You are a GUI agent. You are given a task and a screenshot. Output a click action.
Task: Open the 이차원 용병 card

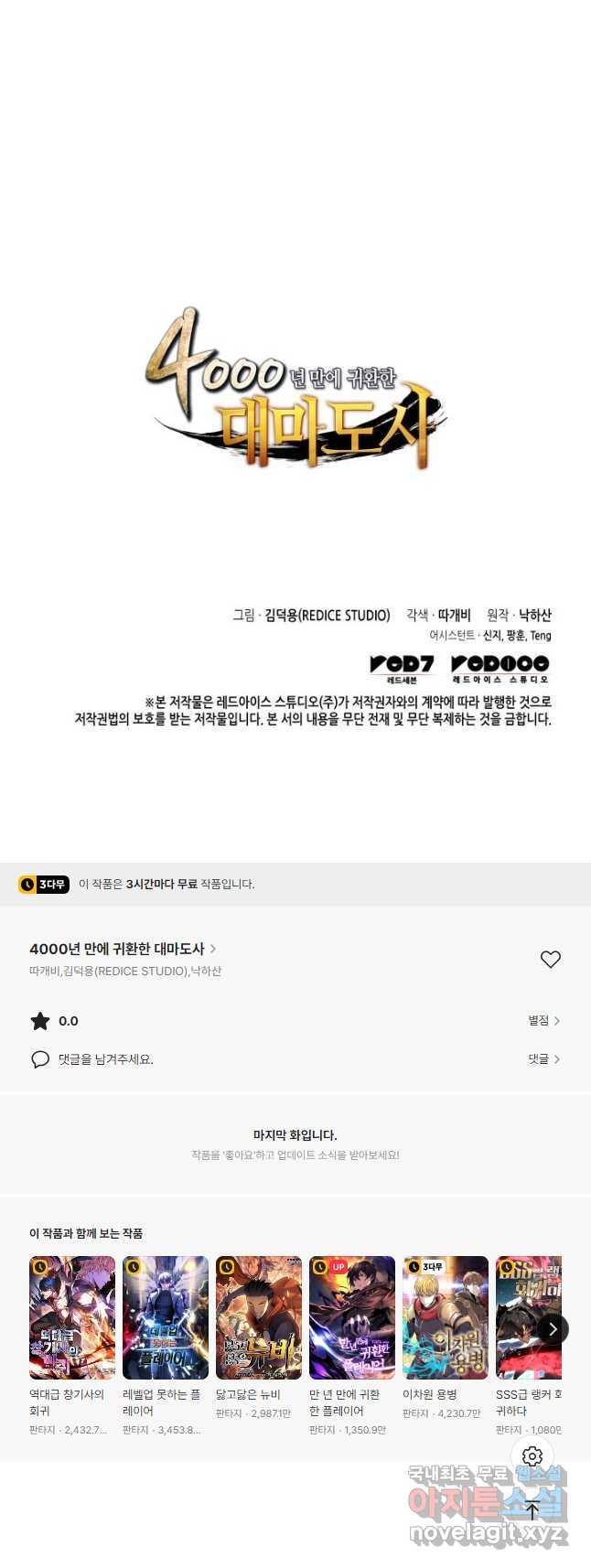click(x=446, y=1317)
